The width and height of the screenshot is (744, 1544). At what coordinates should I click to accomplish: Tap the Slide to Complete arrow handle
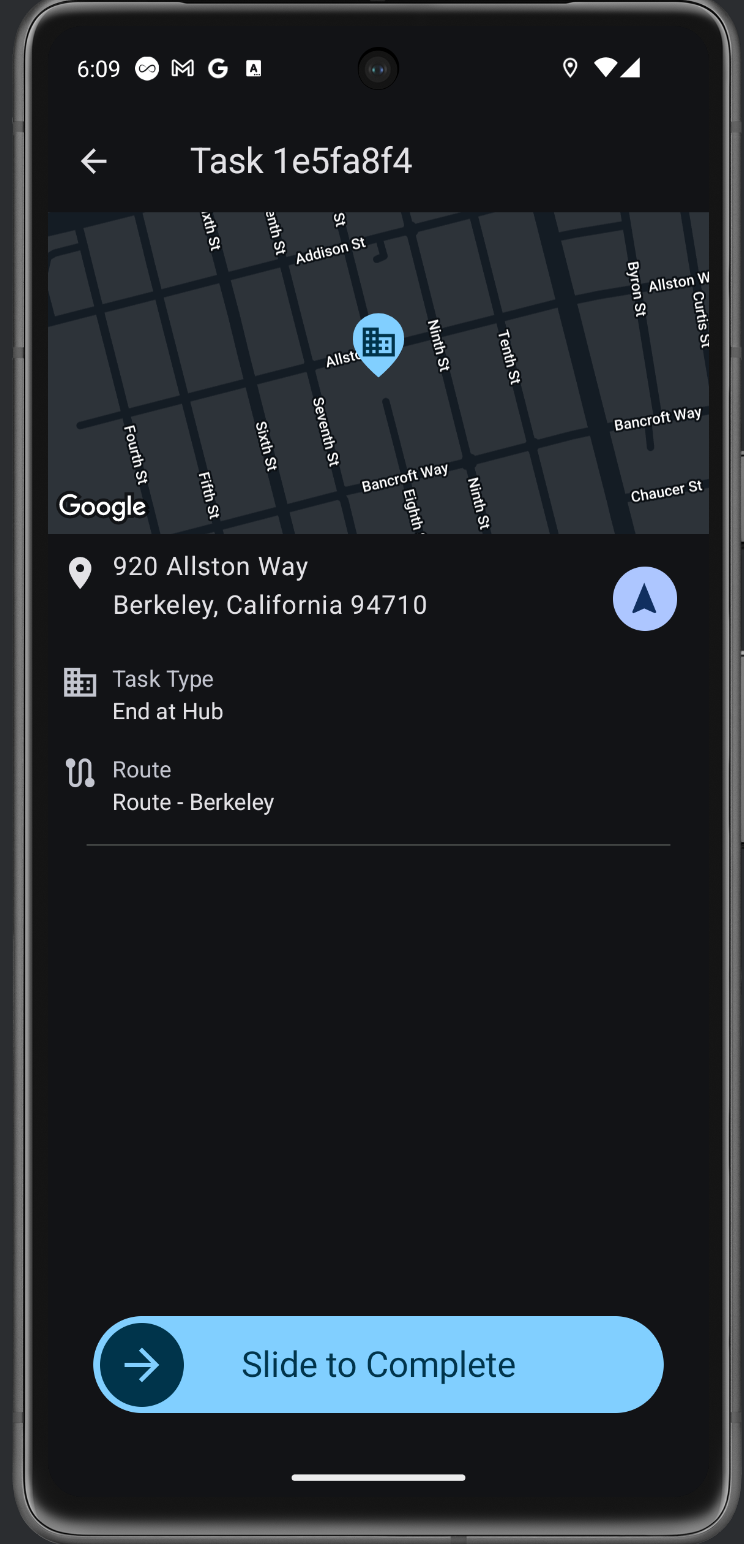[x=142, y=1365]
